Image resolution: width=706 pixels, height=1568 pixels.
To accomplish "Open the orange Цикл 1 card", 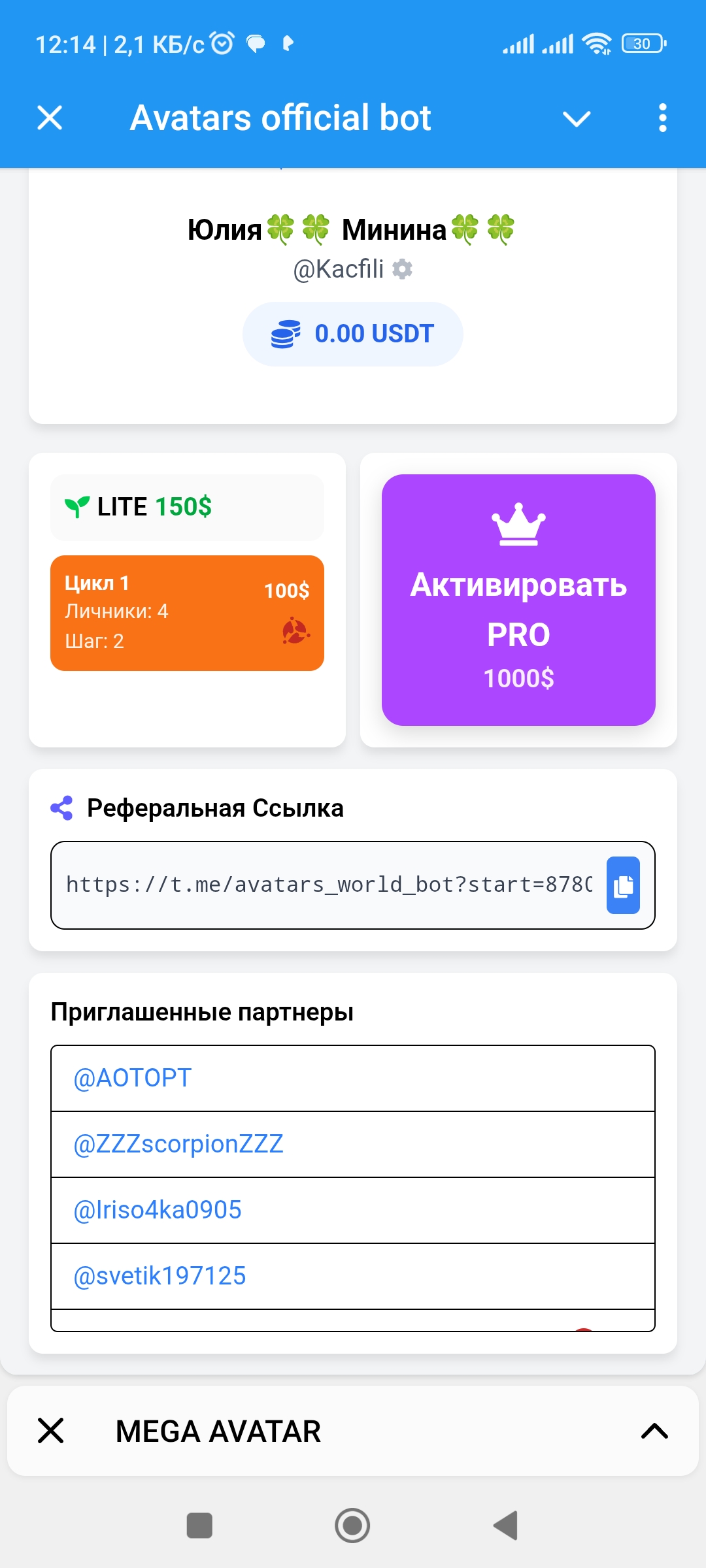I will [x=187, y=613].
